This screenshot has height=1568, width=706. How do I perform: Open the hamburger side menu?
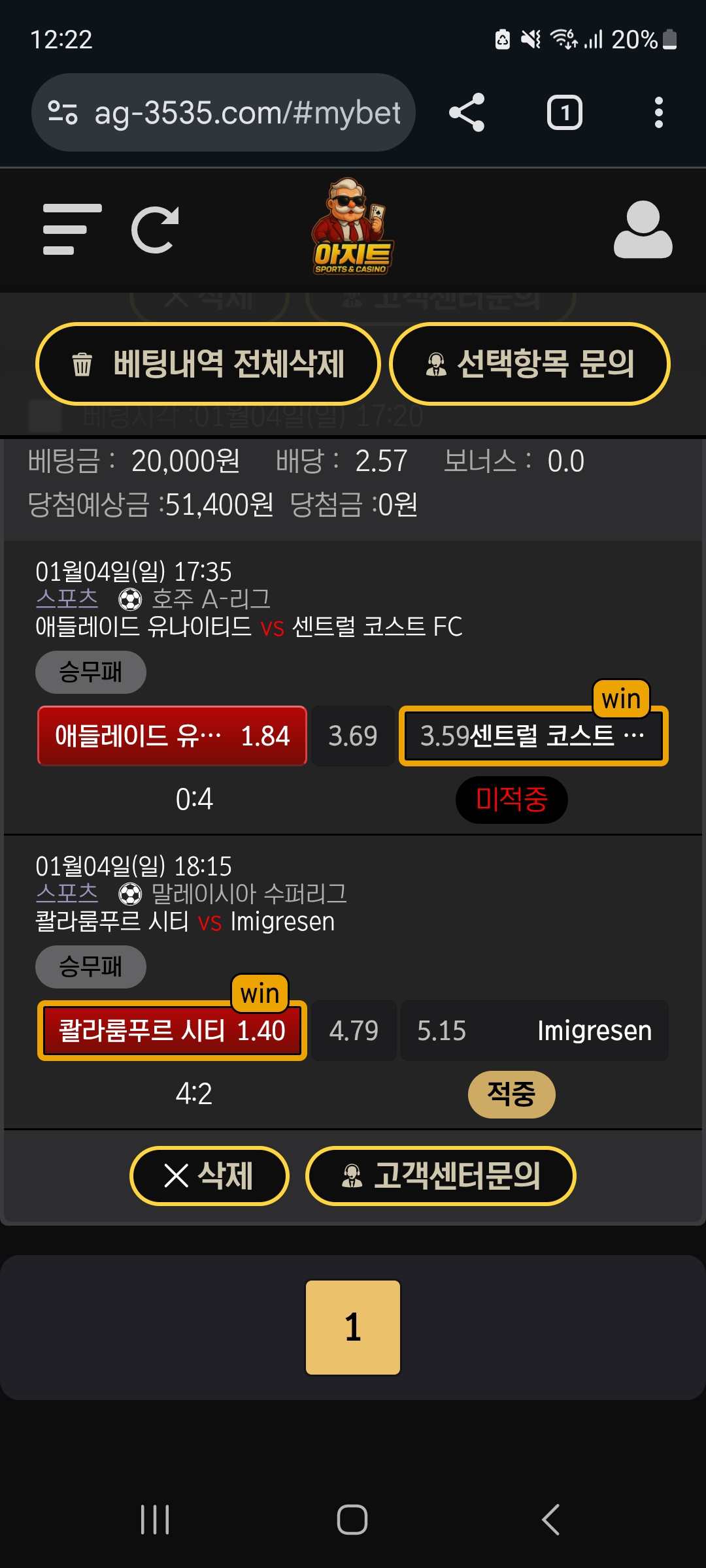pos(72,229)
